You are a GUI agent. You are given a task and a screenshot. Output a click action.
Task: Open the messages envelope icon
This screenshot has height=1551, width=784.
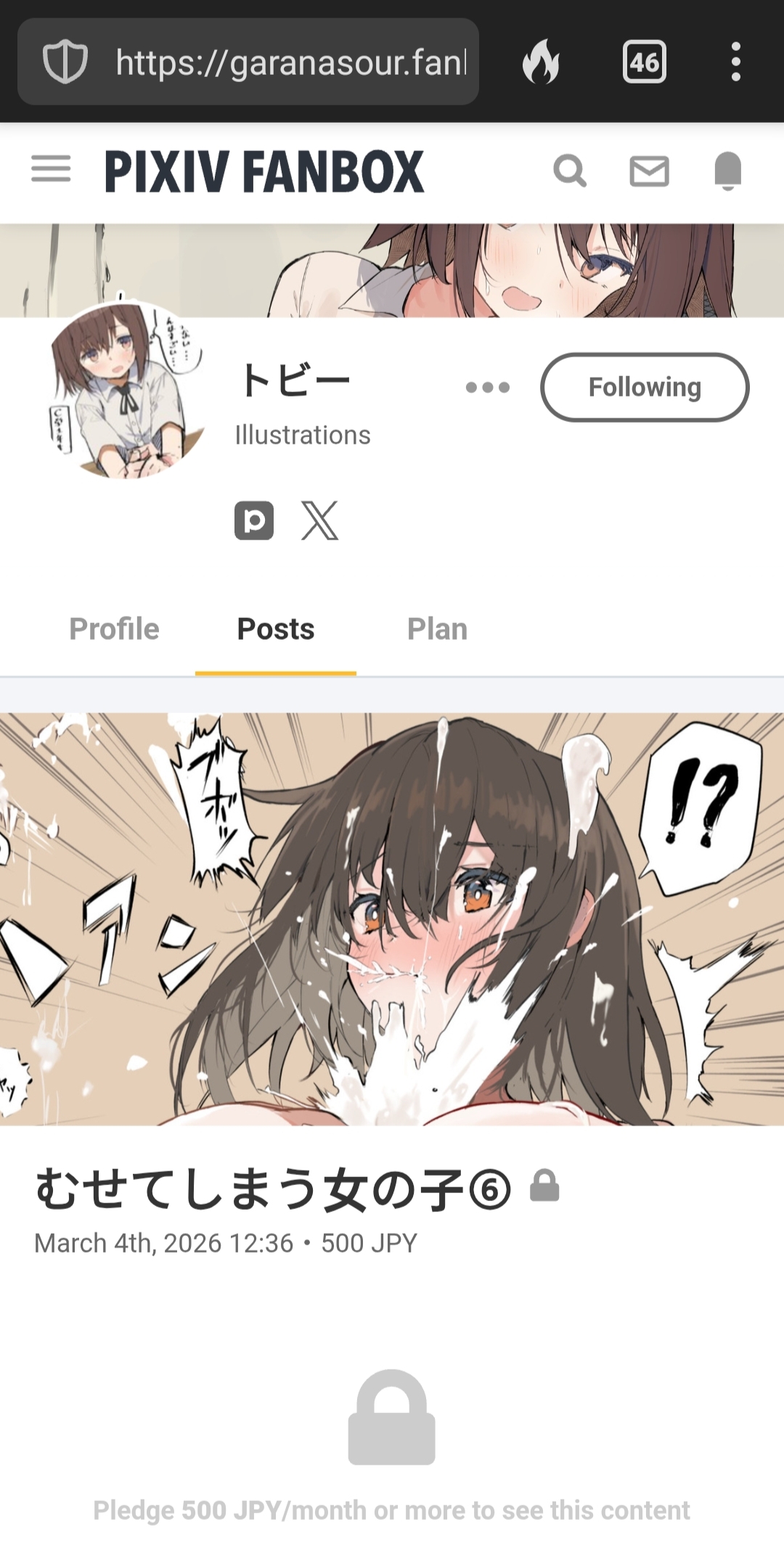(649, 171)
